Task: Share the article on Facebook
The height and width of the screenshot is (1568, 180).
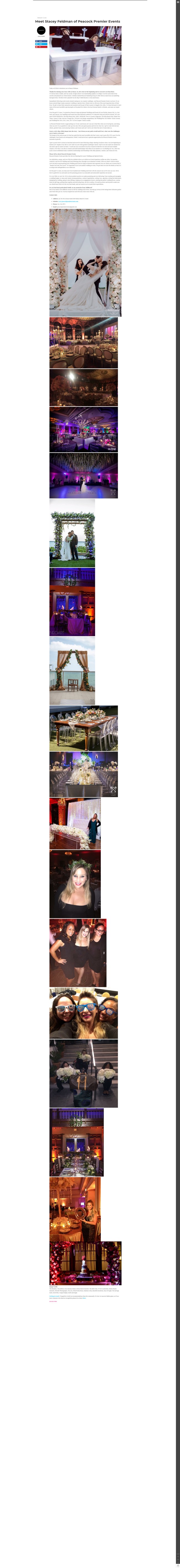Action: coord(41,41)
